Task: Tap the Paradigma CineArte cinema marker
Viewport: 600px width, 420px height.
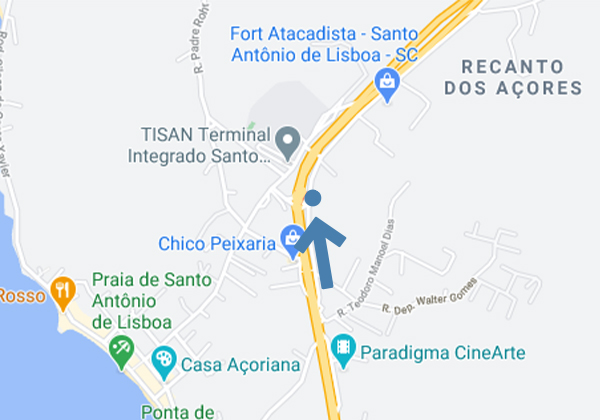Action: tap(343, 350)
